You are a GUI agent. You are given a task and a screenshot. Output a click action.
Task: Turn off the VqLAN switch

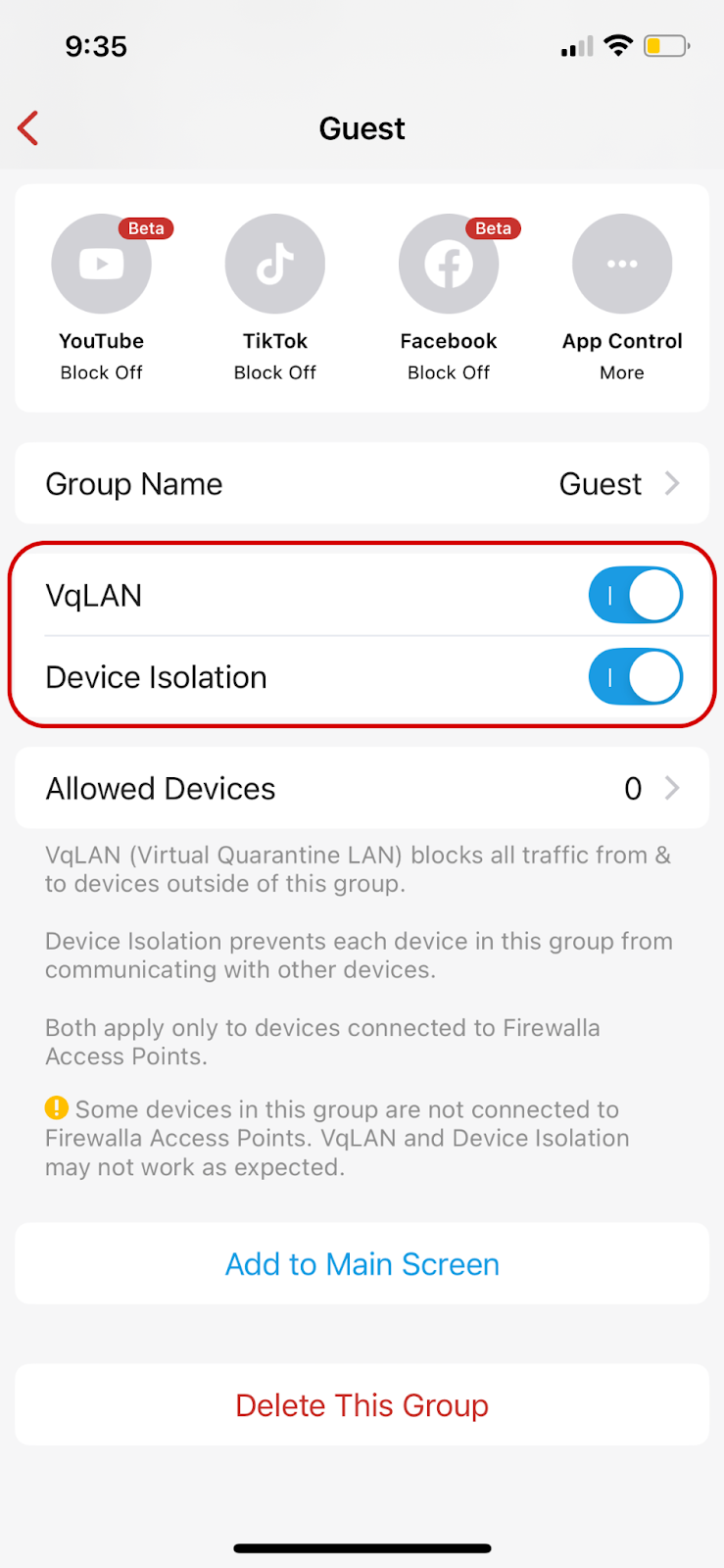tap(635, 596)
